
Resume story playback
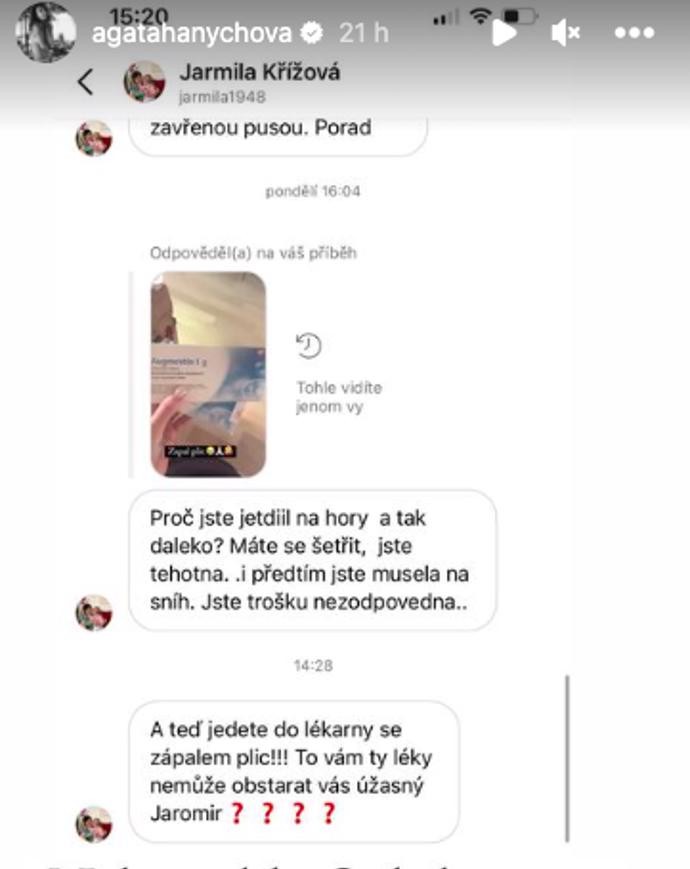(x=504, y=33)
